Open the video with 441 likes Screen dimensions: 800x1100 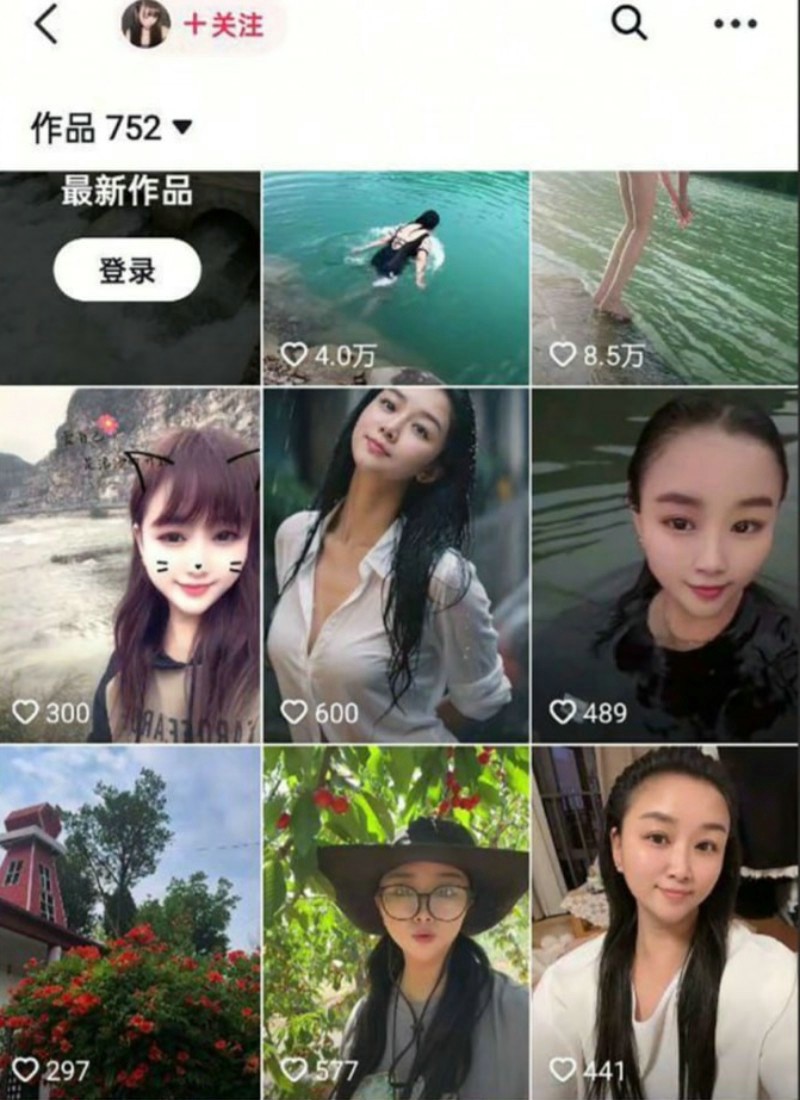click(664, 922)
